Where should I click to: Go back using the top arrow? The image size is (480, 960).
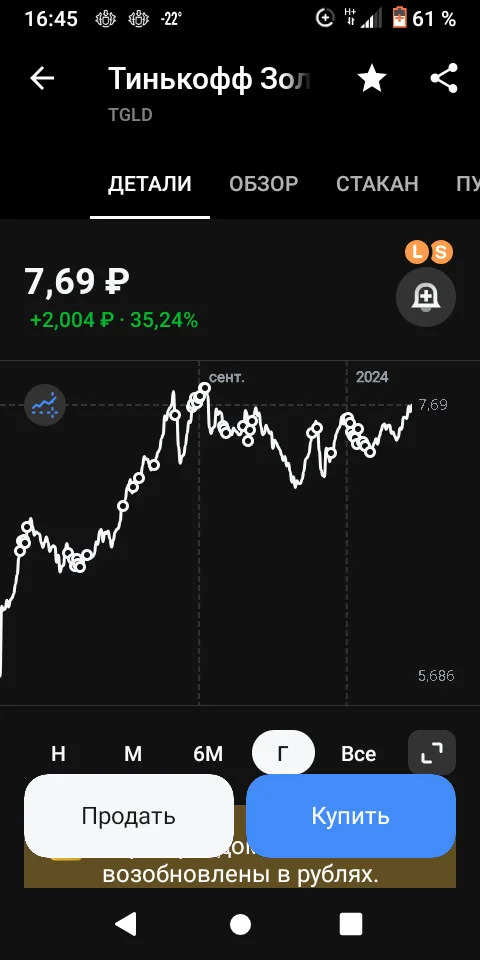[42, 78]
